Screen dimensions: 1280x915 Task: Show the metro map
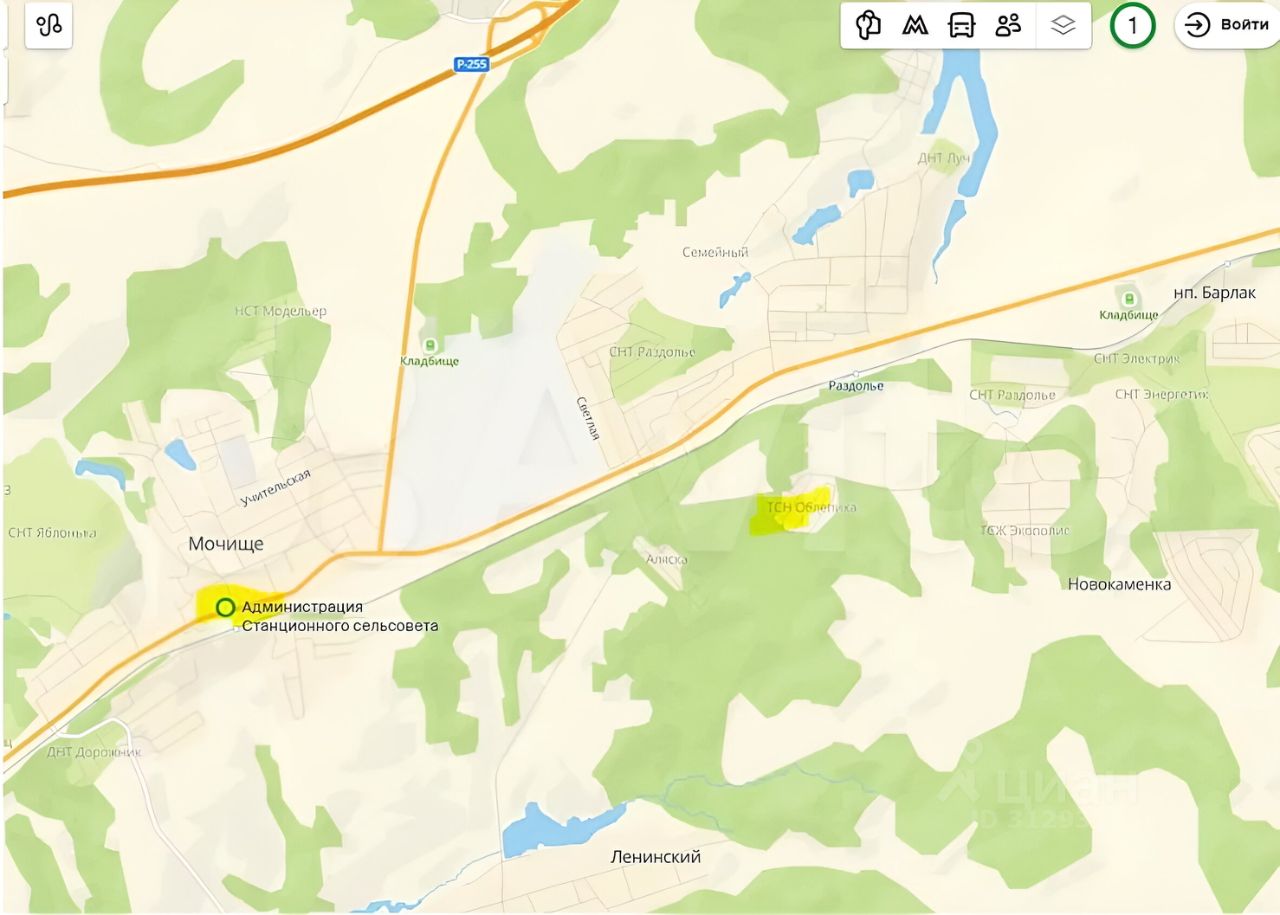point(914,26)
